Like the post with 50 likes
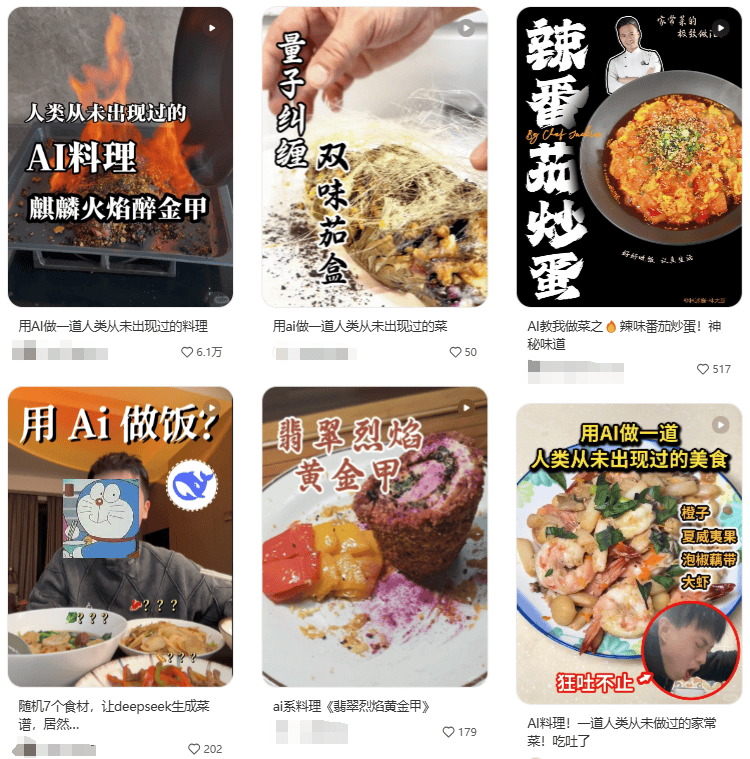 point(455,352)
